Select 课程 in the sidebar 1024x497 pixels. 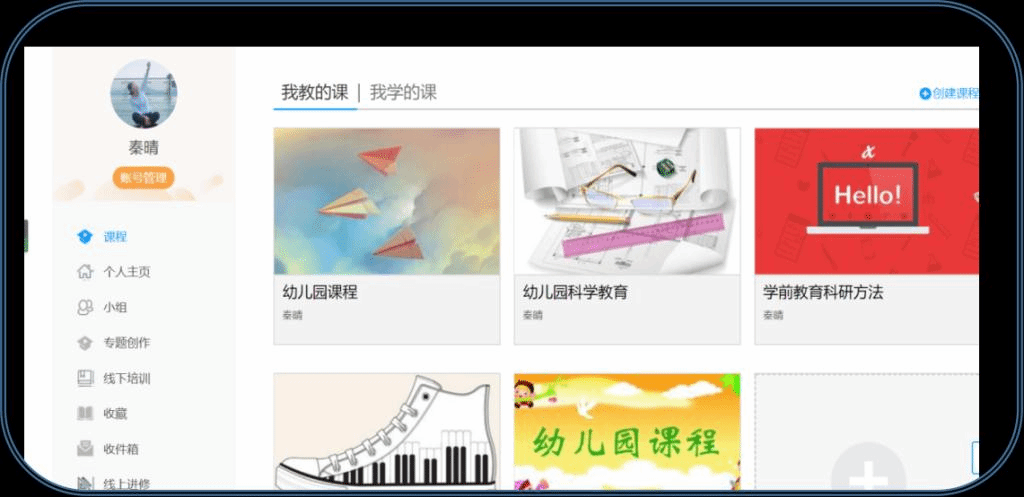click(x=114, y=237)
